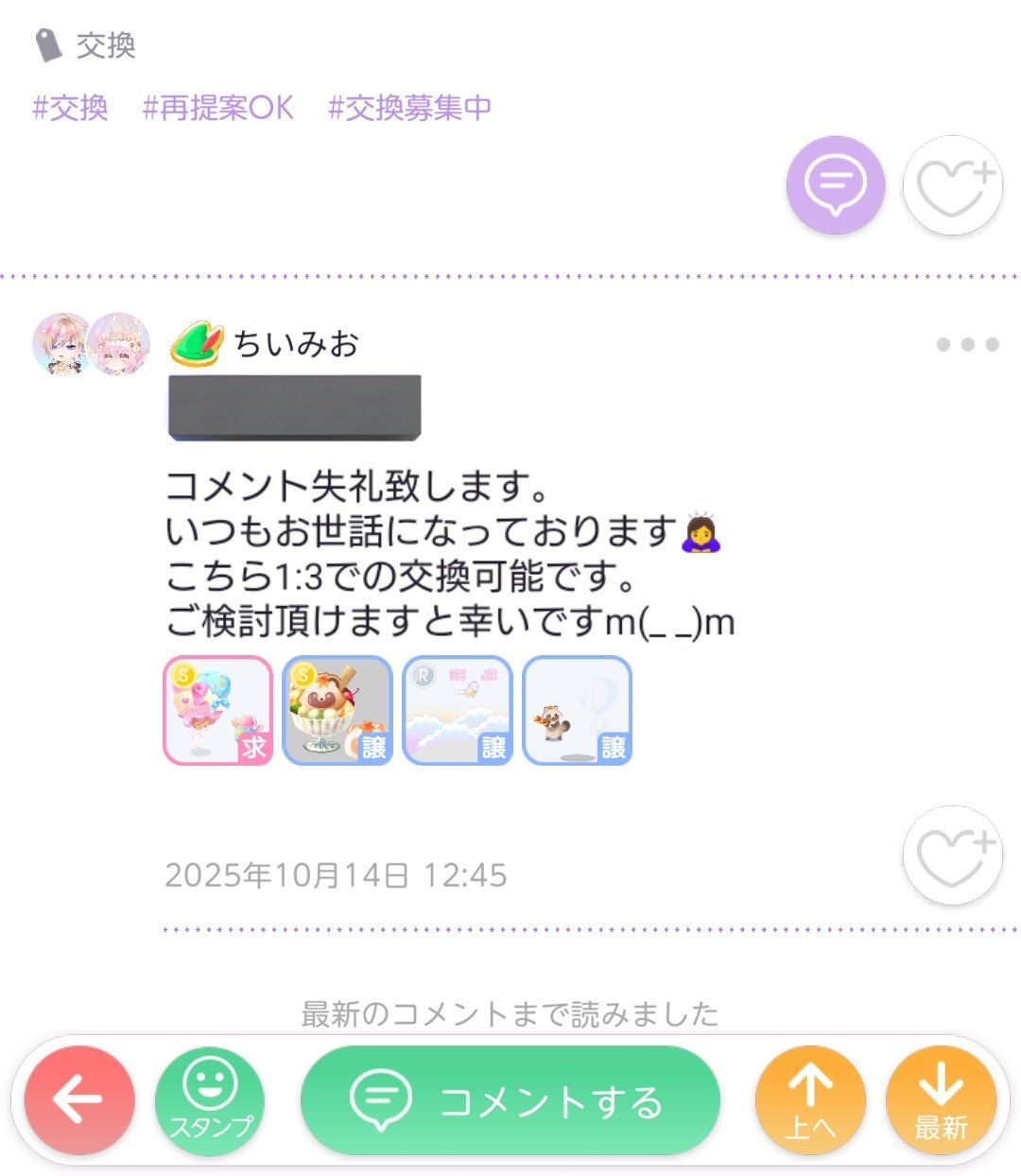Like the post with the top heart icon
Screen dimensions: 1021x1176
click(952, 184)
